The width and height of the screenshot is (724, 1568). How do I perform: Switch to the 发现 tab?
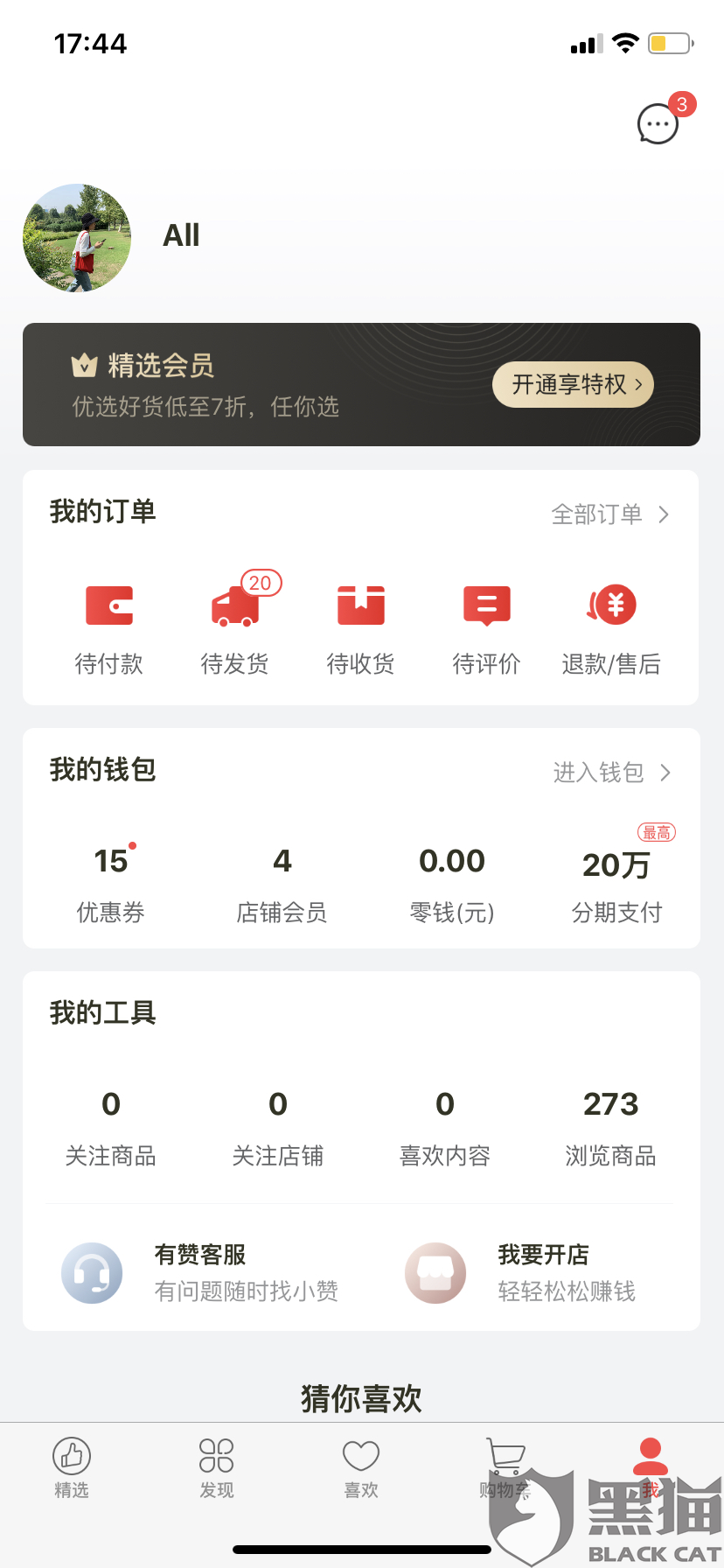[216, 1468]
